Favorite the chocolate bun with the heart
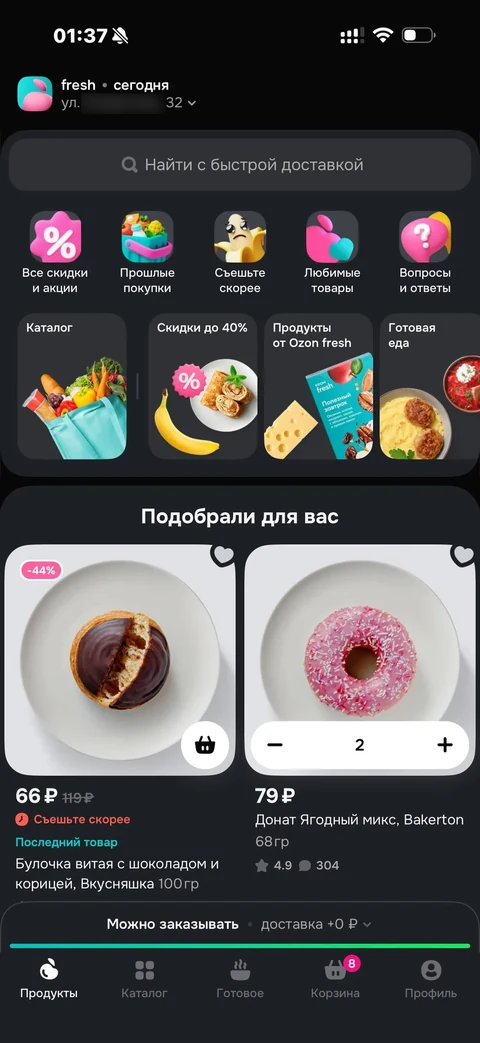 [223, 554]
